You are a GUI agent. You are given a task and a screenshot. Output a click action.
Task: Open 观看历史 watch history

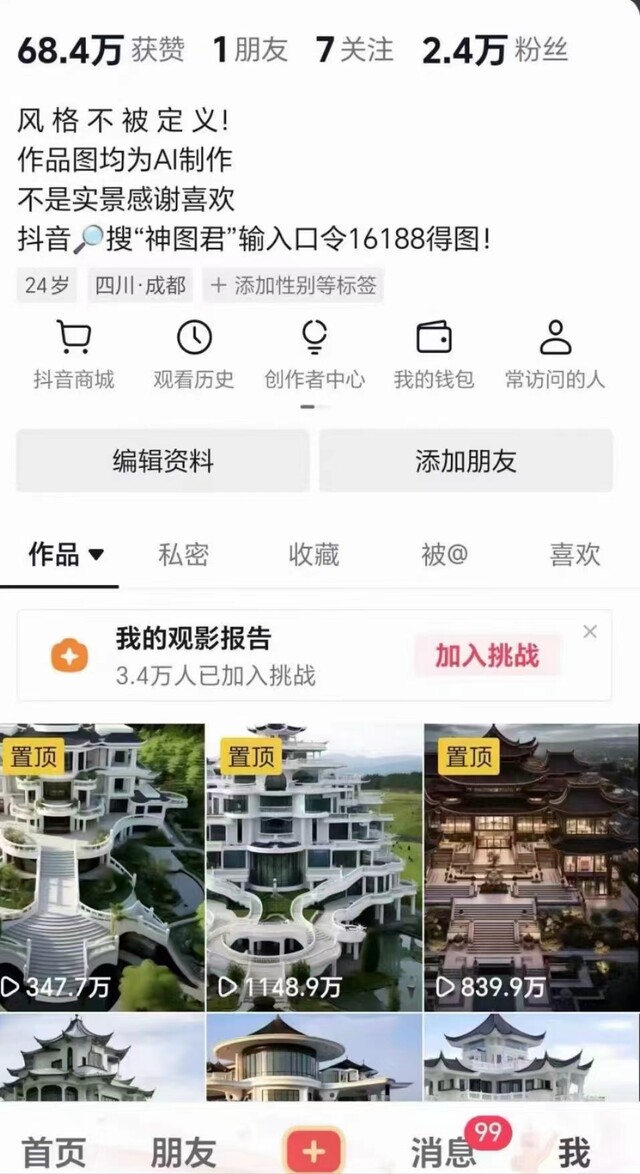194,354
